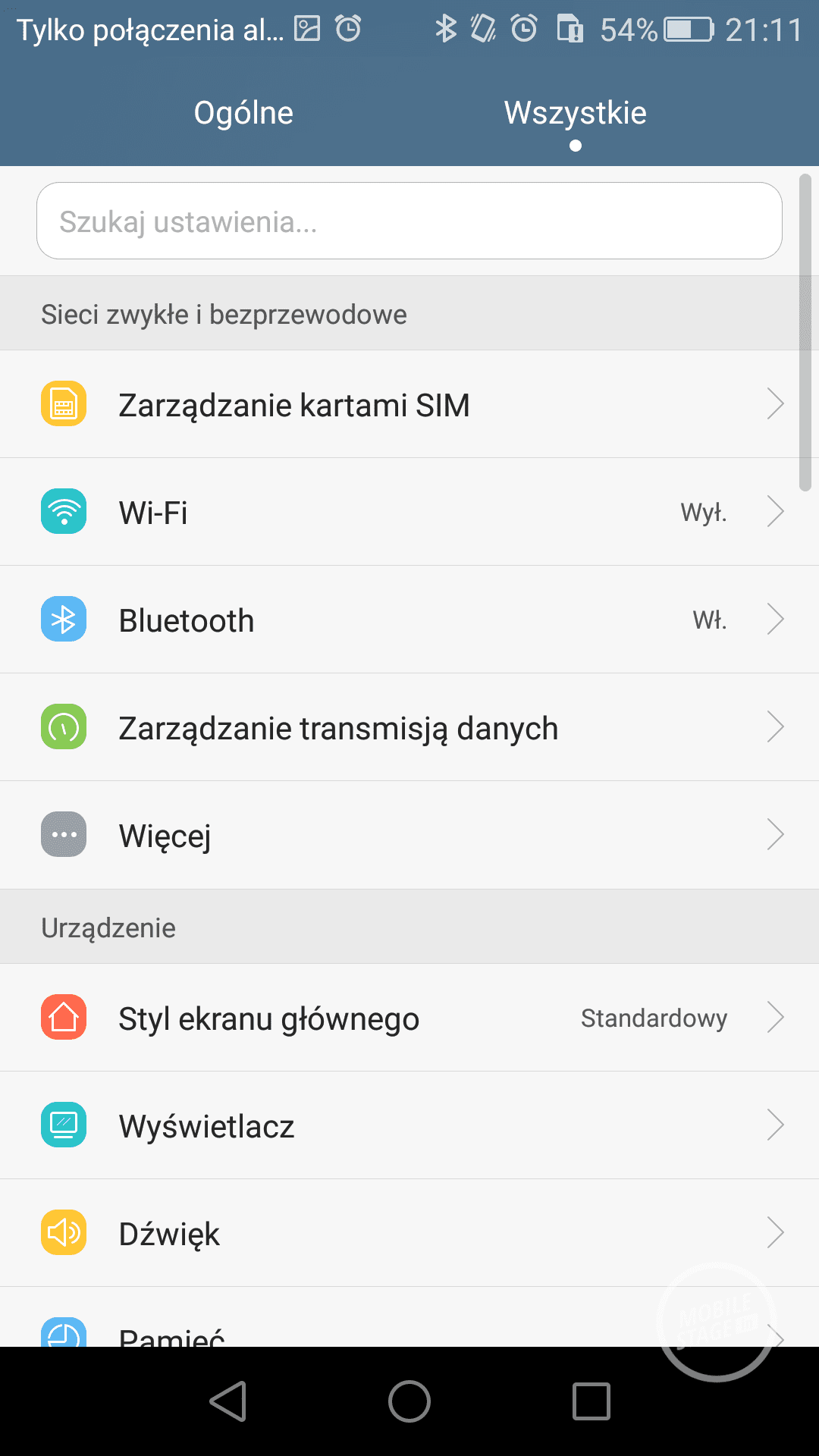819x1456 pixels.
Task: Open Dźwięk settings
Action: [409, 1233]
